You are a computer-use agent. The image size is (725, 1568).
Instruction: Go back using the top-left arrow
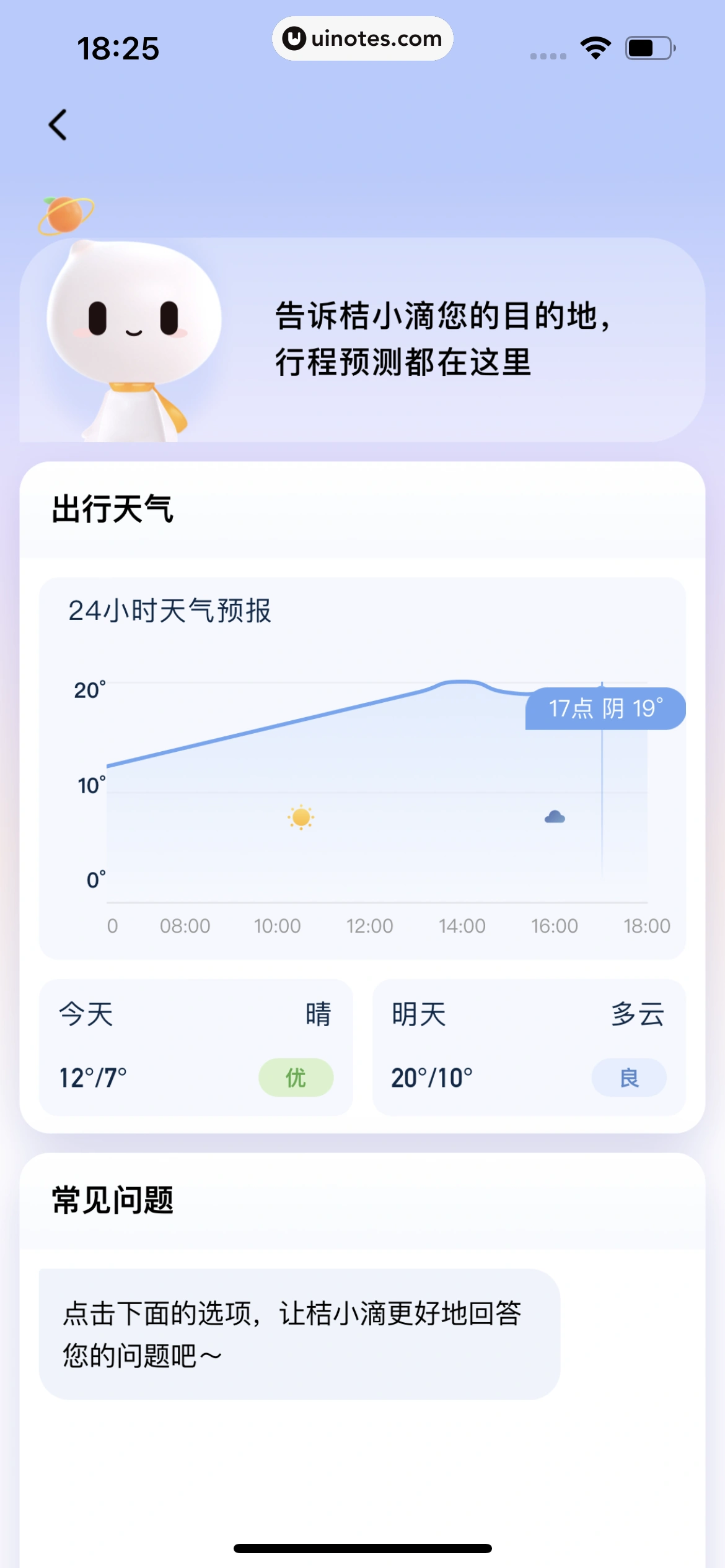tap(58, 125)
